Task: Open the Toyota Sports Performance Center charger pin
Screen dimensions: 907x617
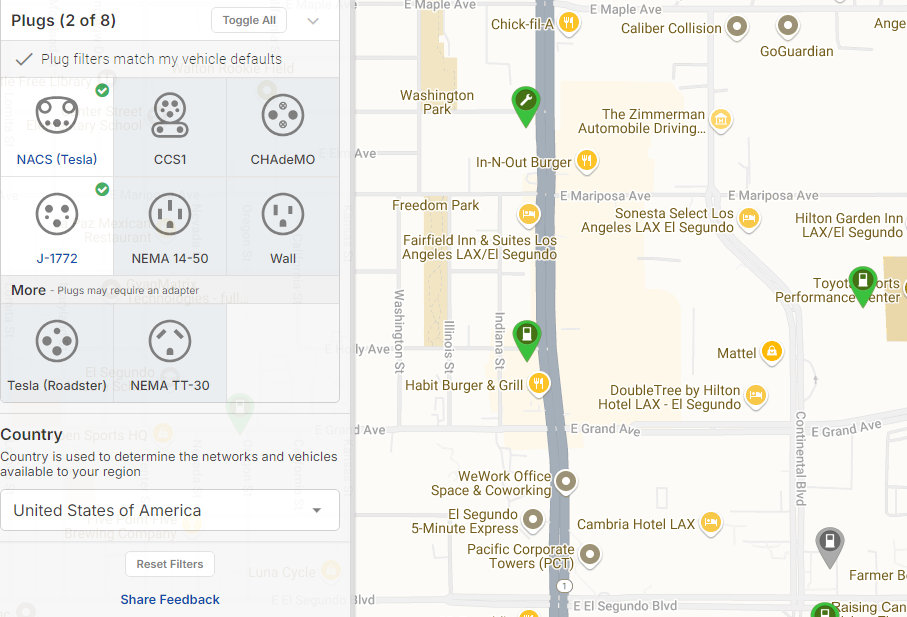Action: coord(861,283)
